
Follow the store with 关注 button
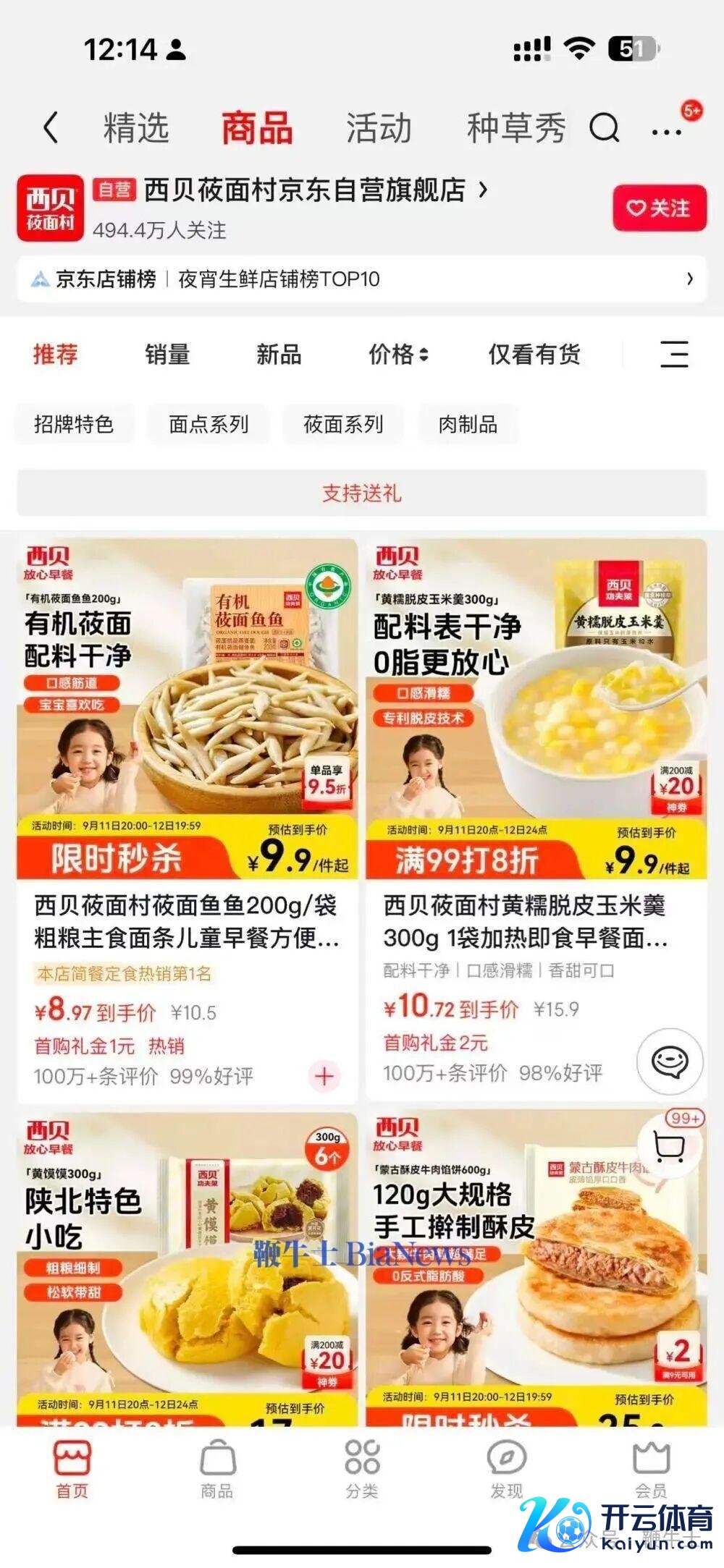[659, 208]
